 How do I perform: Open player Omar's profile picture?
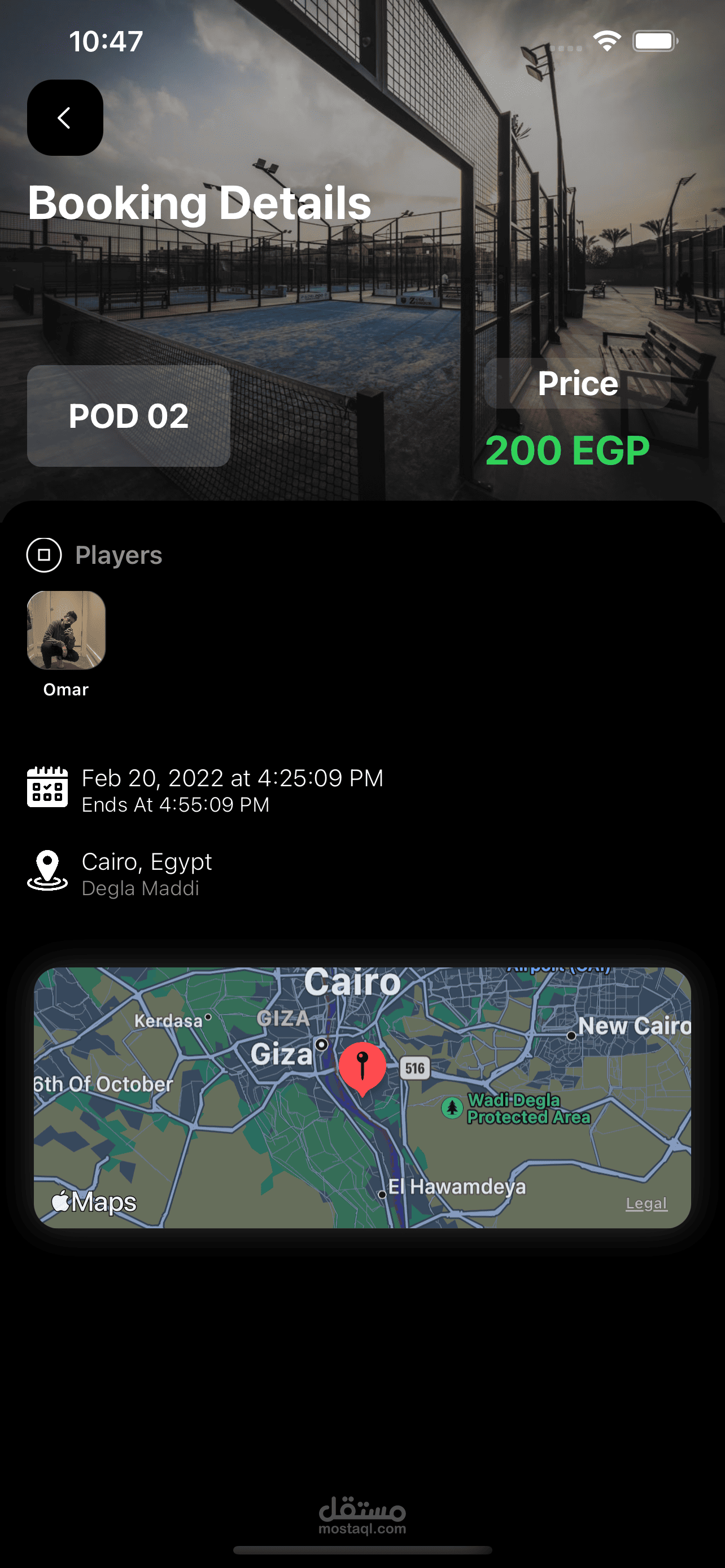tap(67, 630)
